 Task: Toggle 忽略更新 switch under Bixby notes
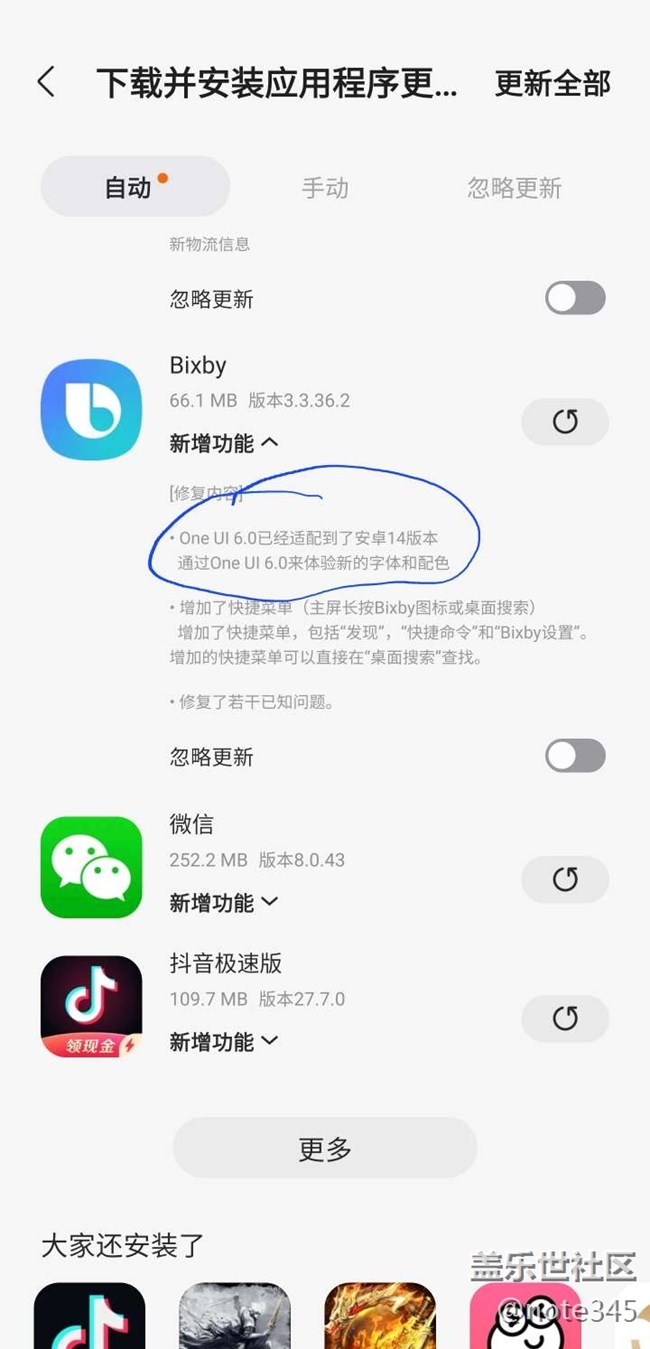click(575, 756)
